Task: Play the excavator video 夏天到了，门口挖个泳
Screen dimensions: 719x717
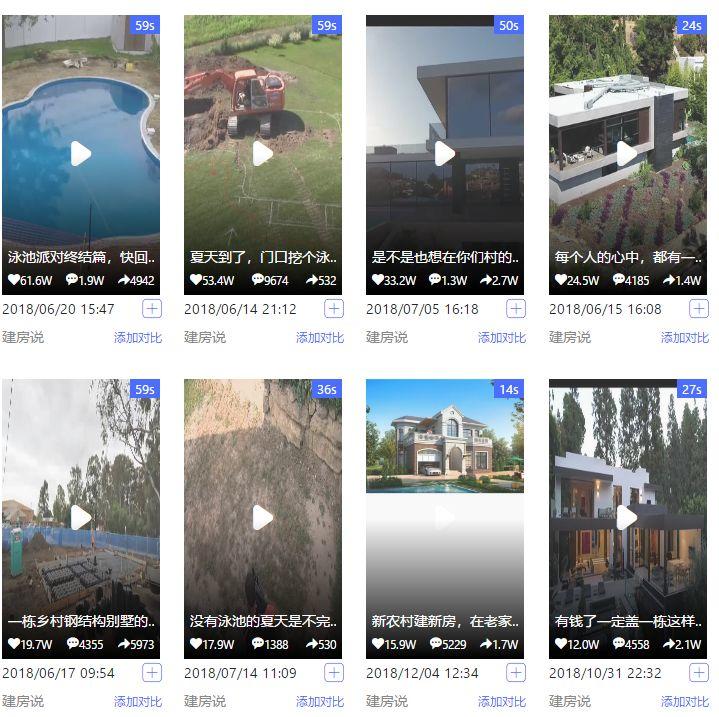Action: 263,153
